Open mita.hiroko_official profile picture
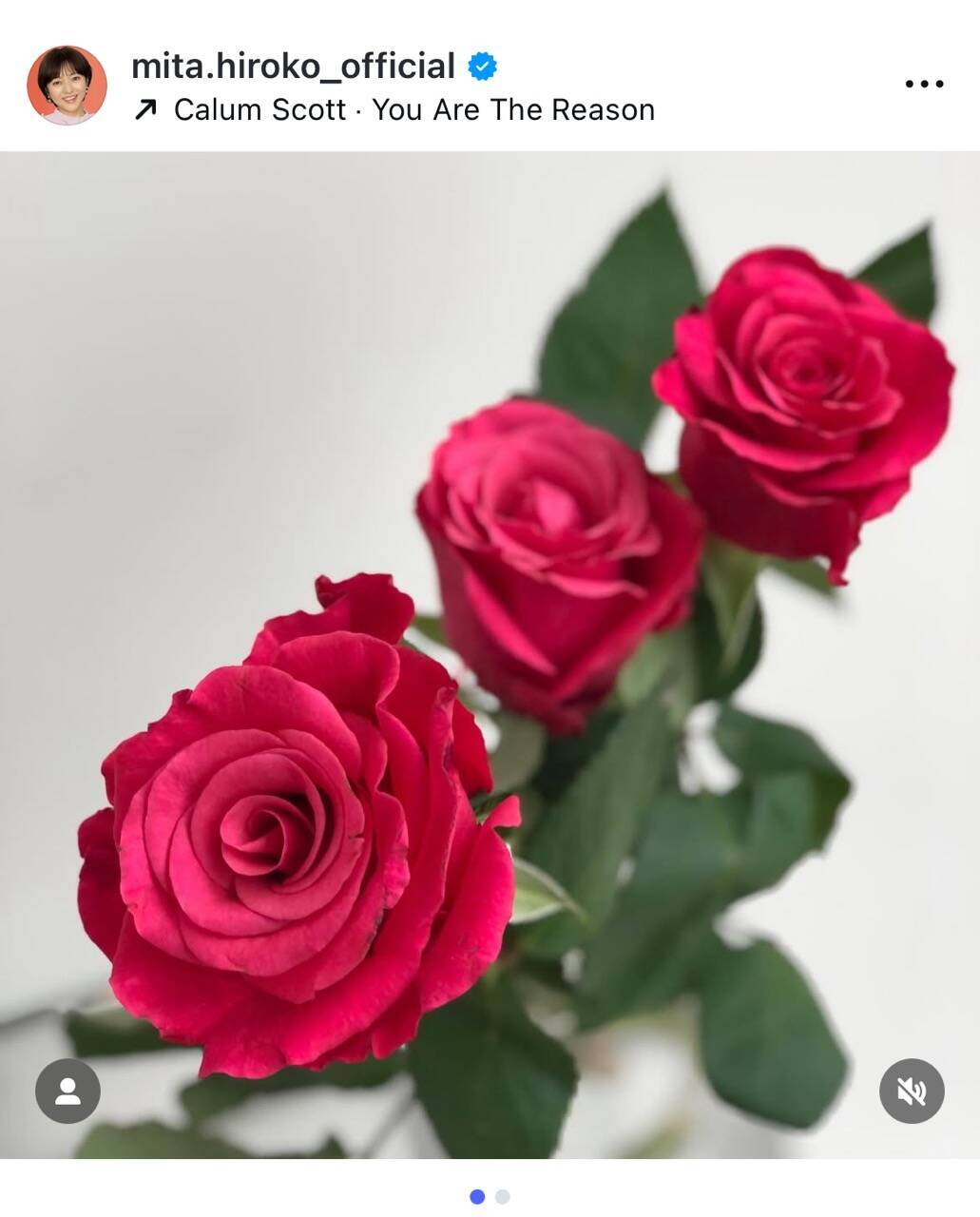 67,85
